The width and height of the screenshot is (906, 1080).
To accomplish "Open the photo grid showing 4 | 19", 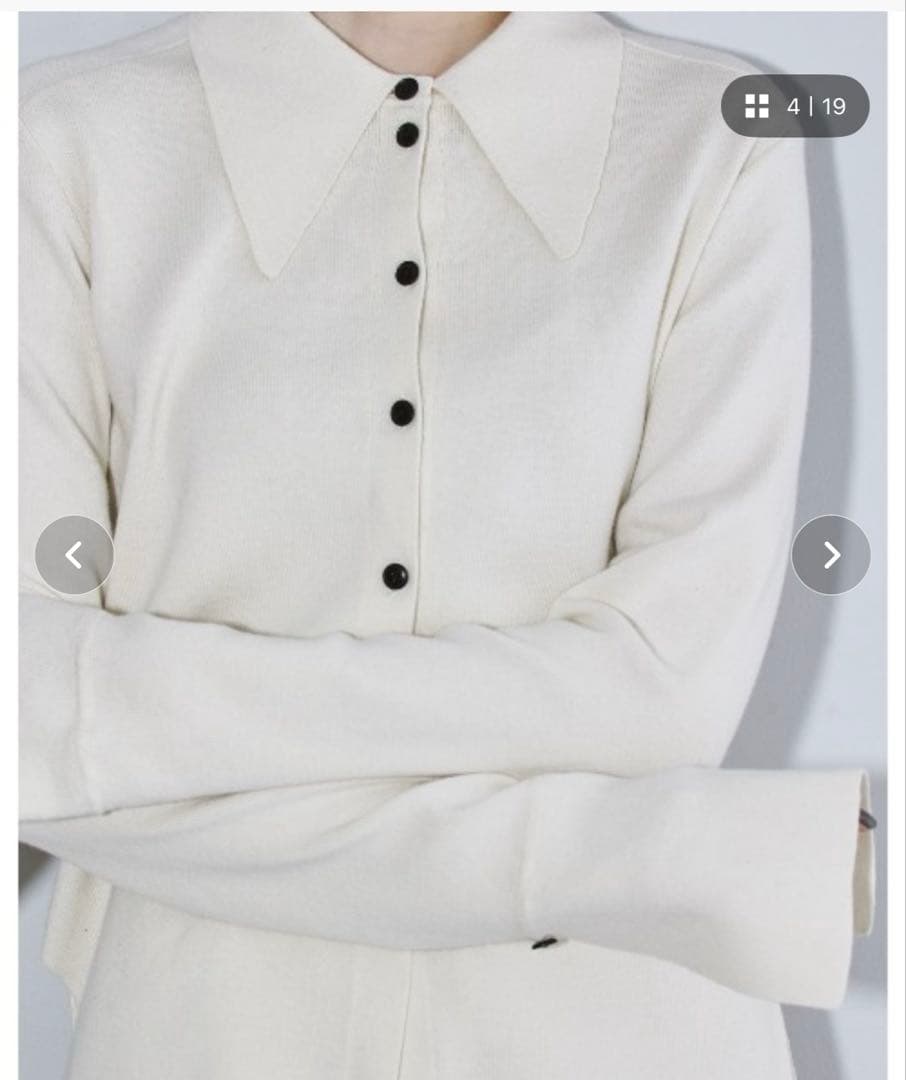I will (795, 106).
